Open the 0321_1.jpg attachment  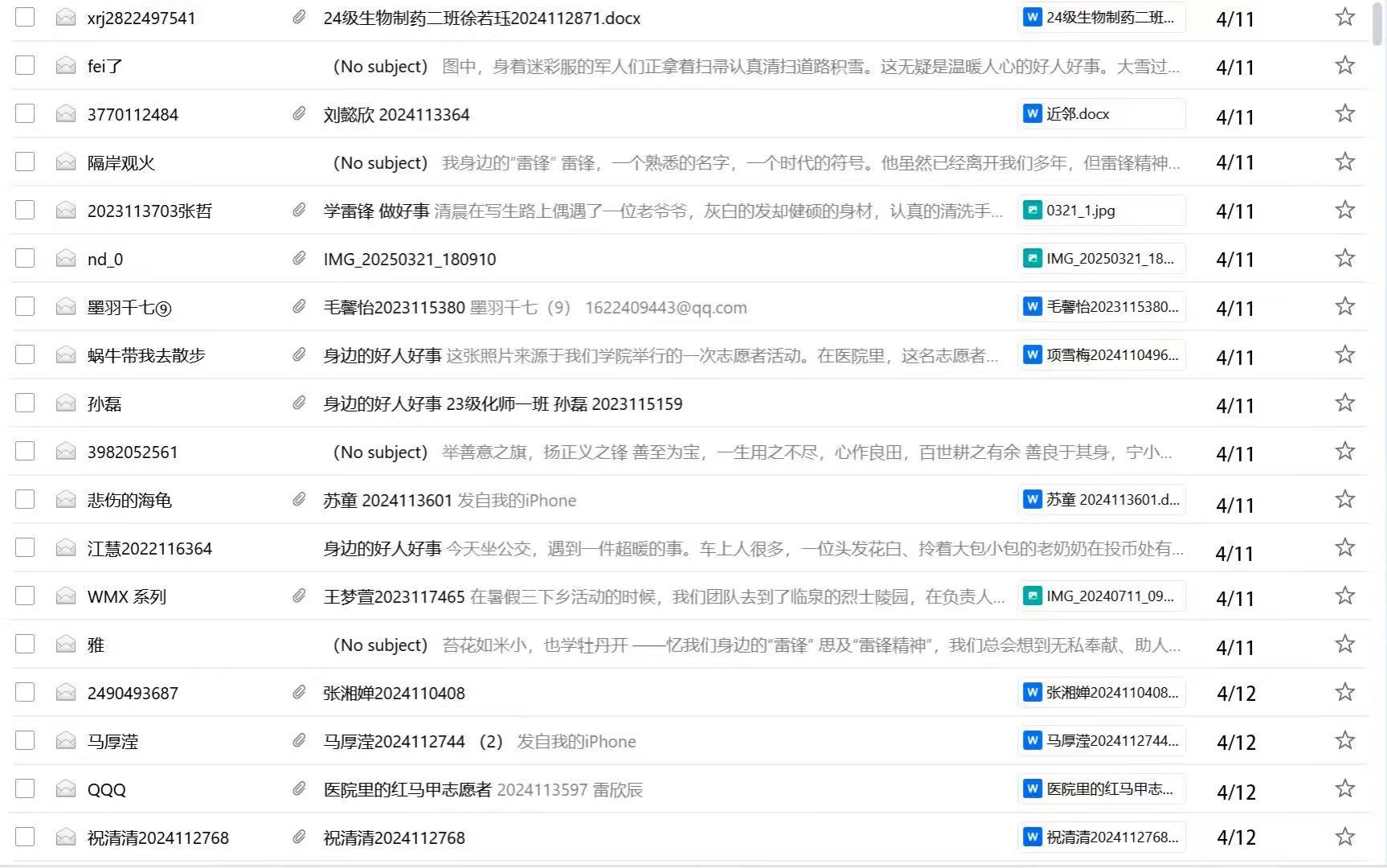(1101, 211)
